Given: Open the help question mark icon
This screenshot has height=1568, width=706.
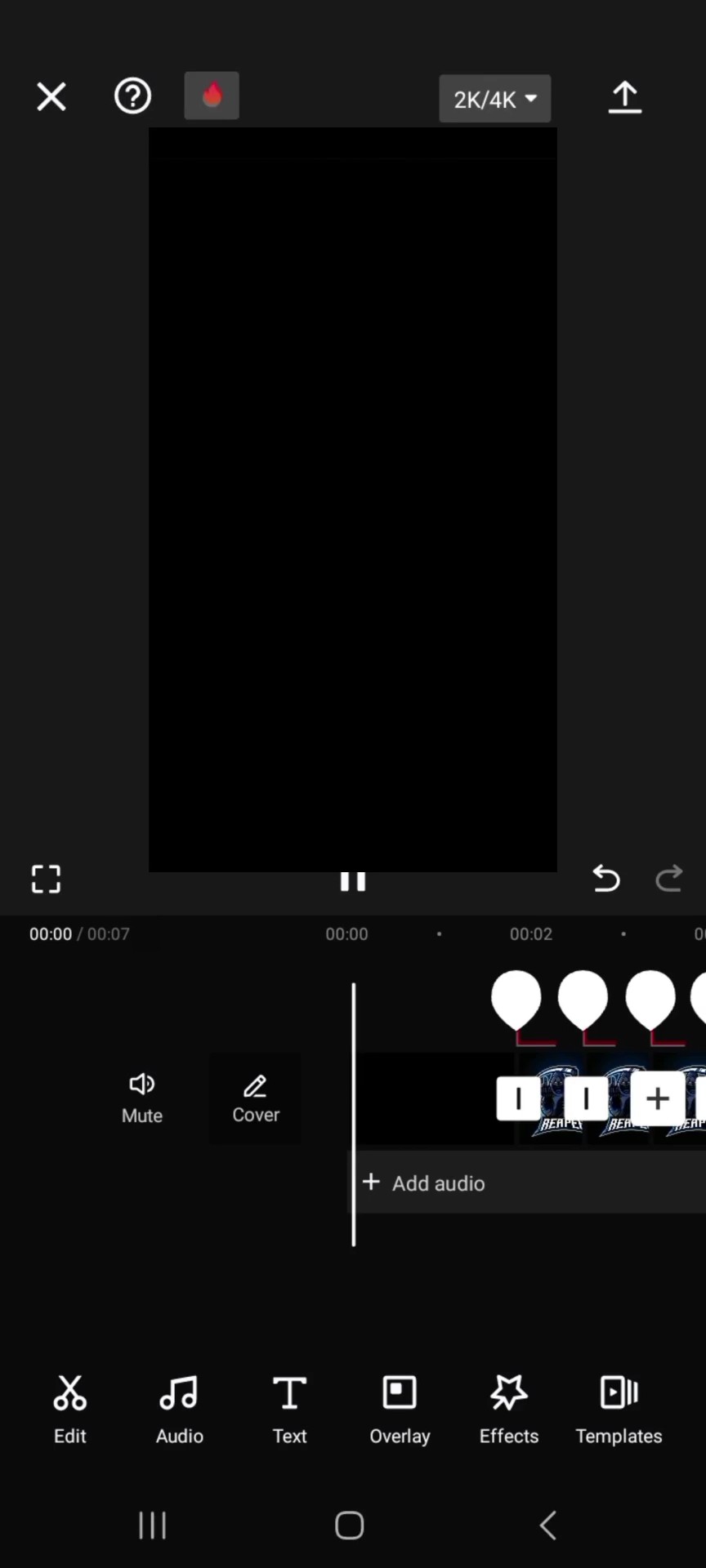Looking at the screenshot, I should pyautogui.click(x=132, y=96).
